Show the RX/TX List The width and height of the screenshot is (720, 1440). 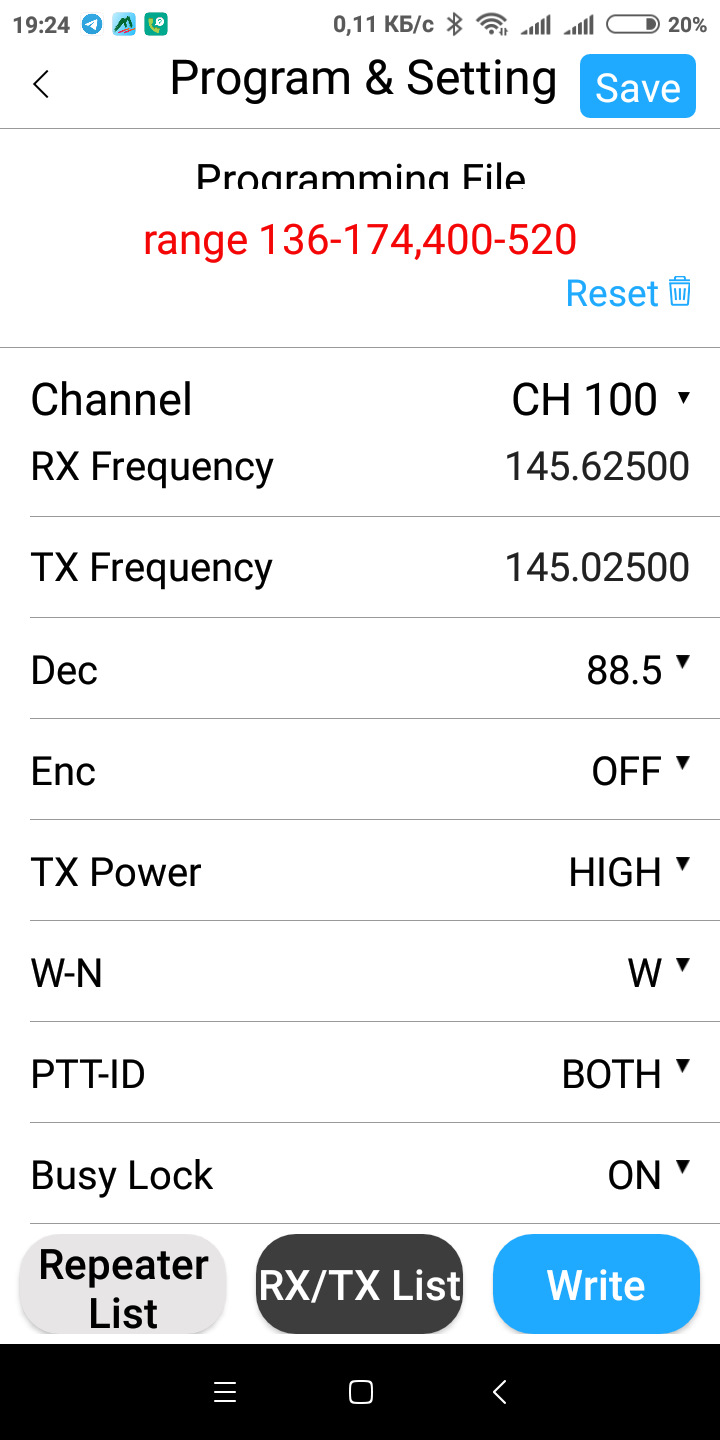click(360, 1286)
